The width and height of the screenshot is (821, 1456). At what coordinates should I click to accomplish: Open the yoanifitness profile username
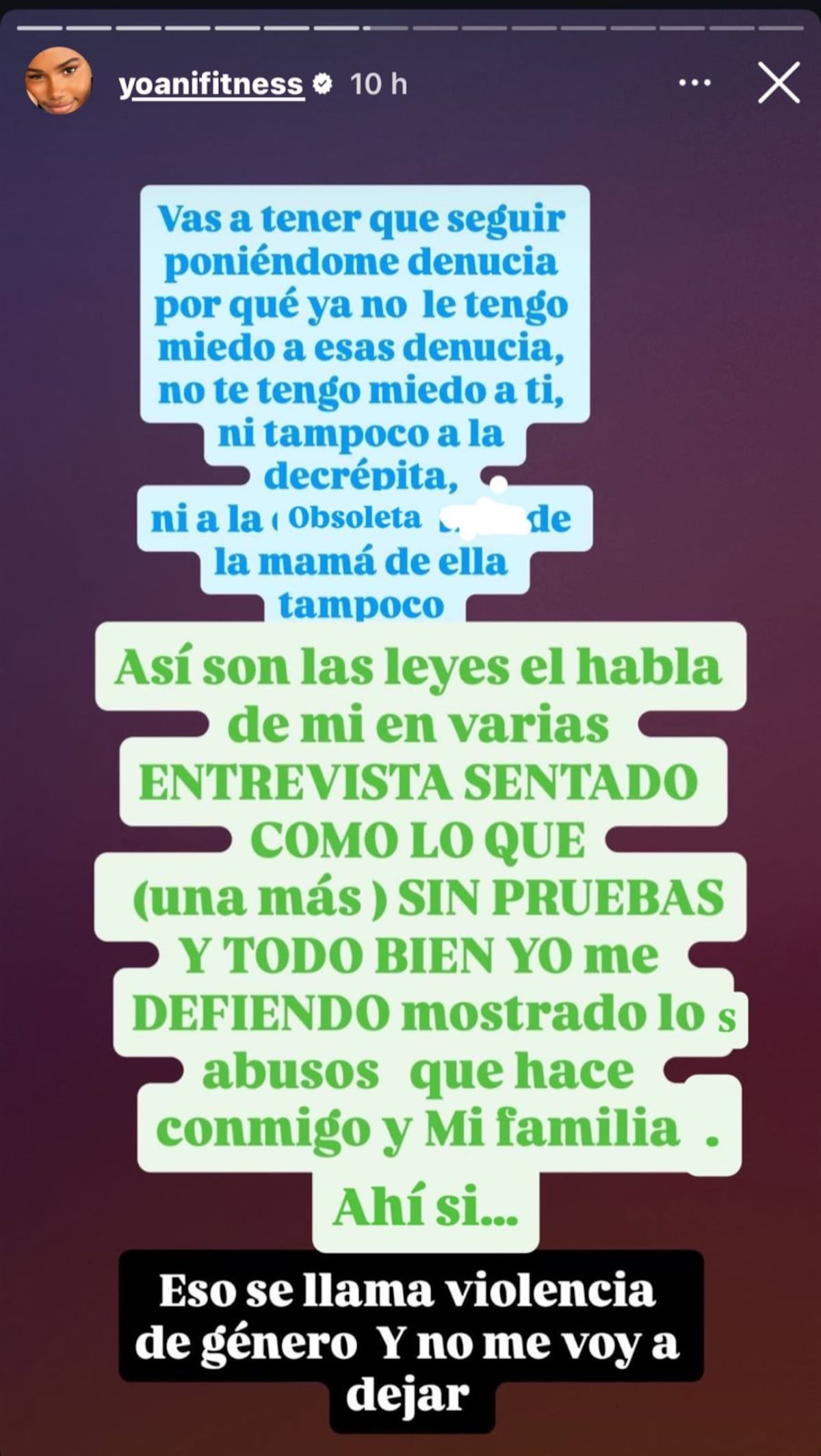pos(211,84)
